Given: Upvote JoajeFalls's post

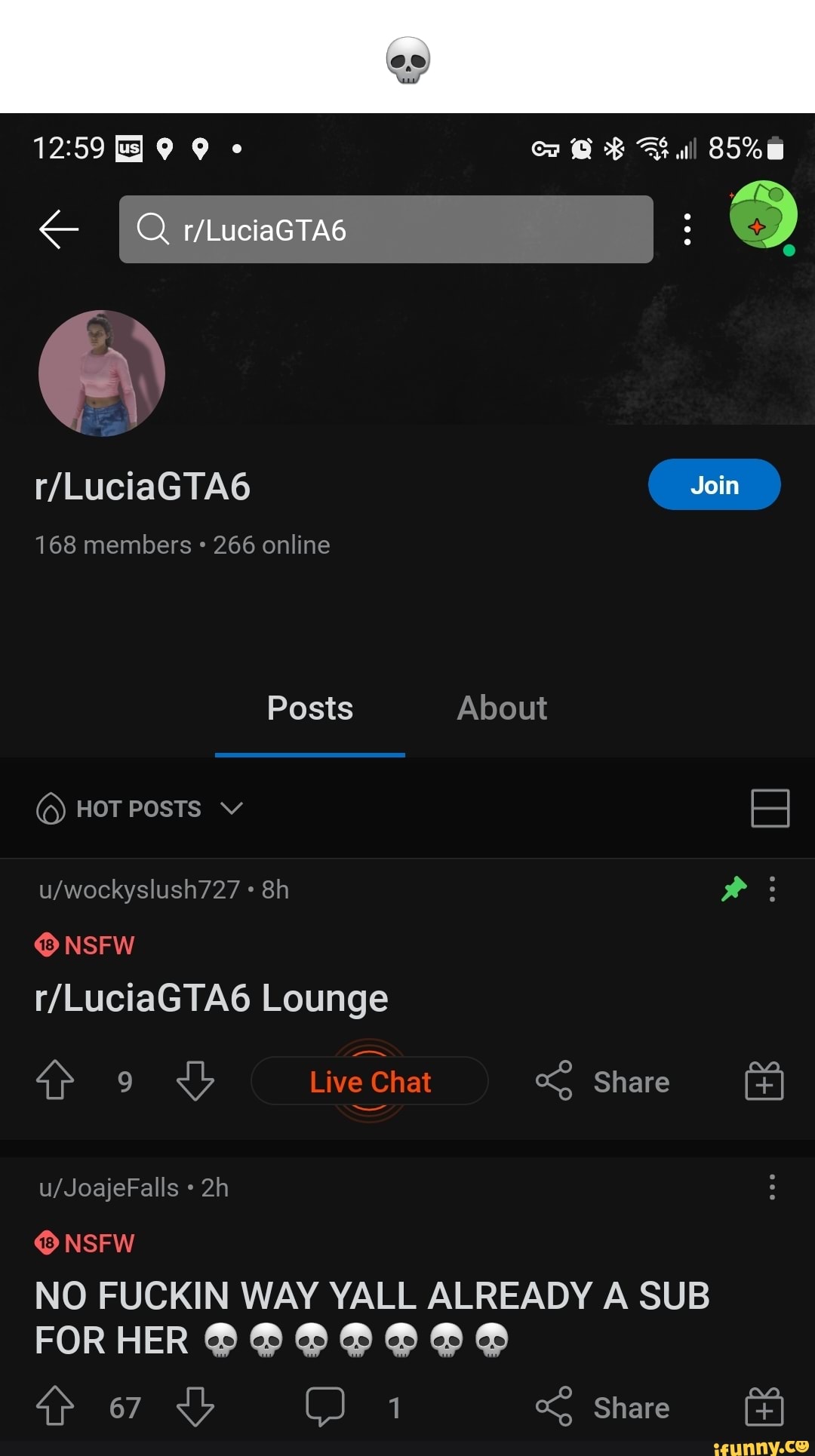Looking at the screenshot, I should point(55,1407).
